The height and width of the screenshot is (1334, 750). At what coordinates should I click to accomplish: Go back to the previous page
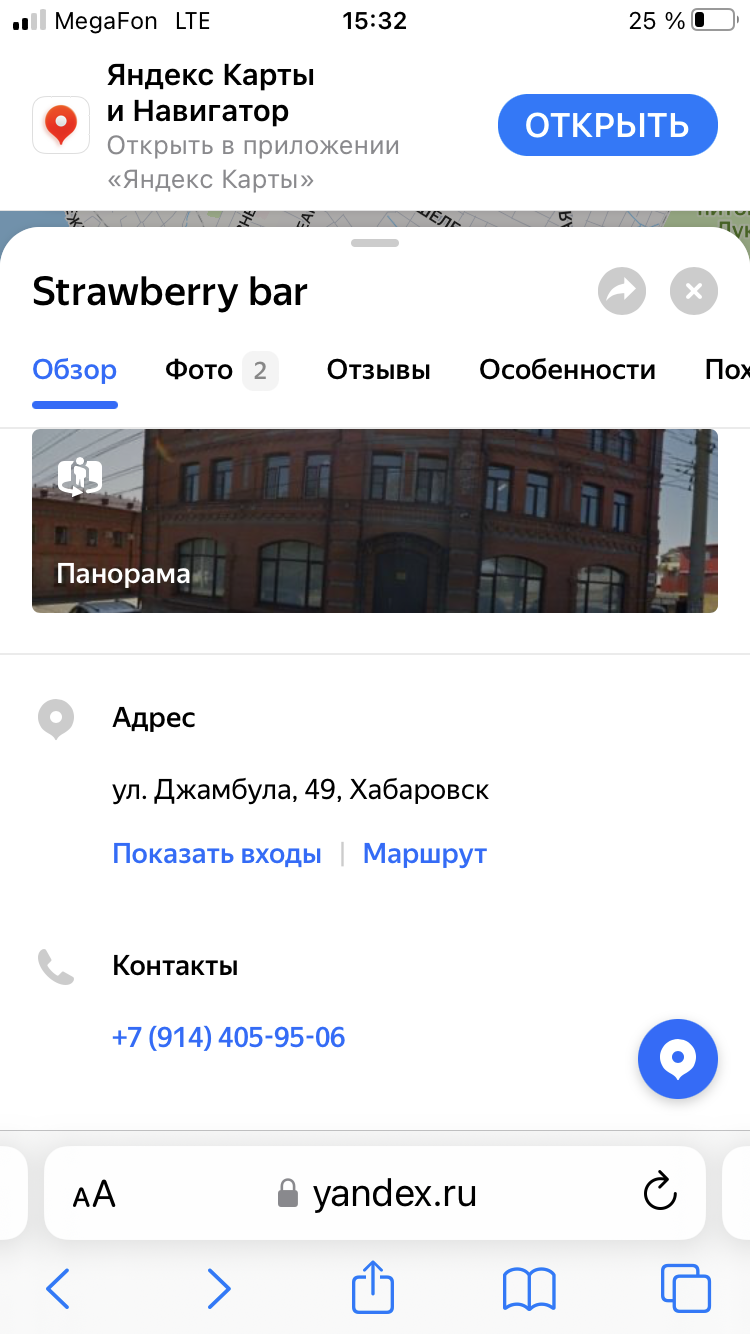[59, 1289]
